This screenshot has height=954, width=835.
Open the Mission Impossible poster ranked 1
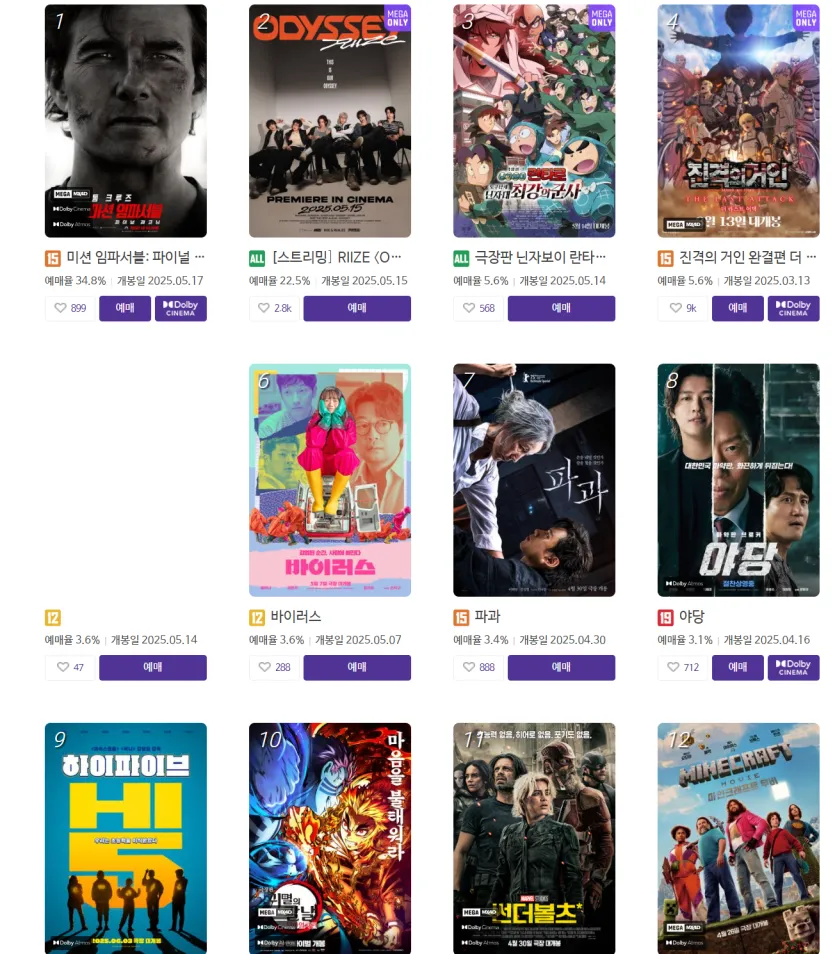point(125,120)
